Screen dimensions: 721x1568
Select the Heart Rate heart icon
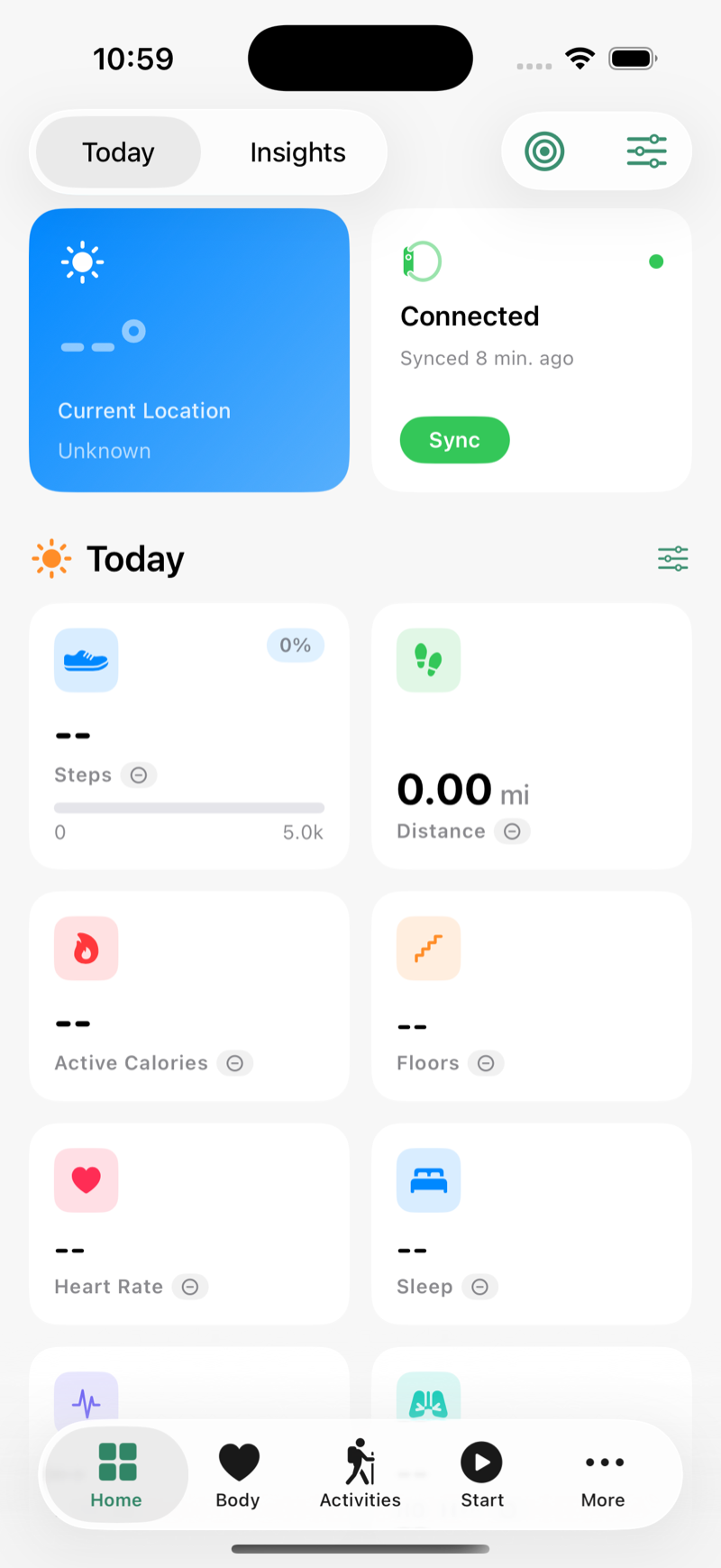click(86, 1180)
